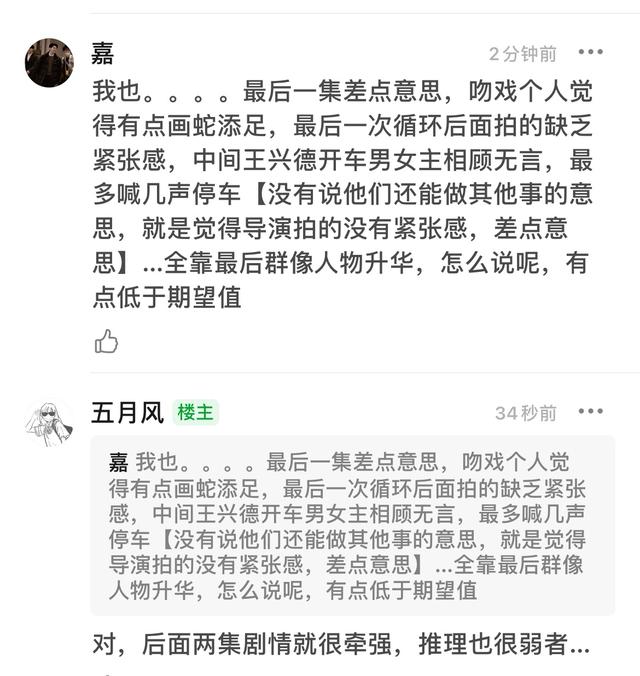Tap the username 五月风 beside the 楼主 badge
This screenshot has height=676, width=640.
[127, 412]
